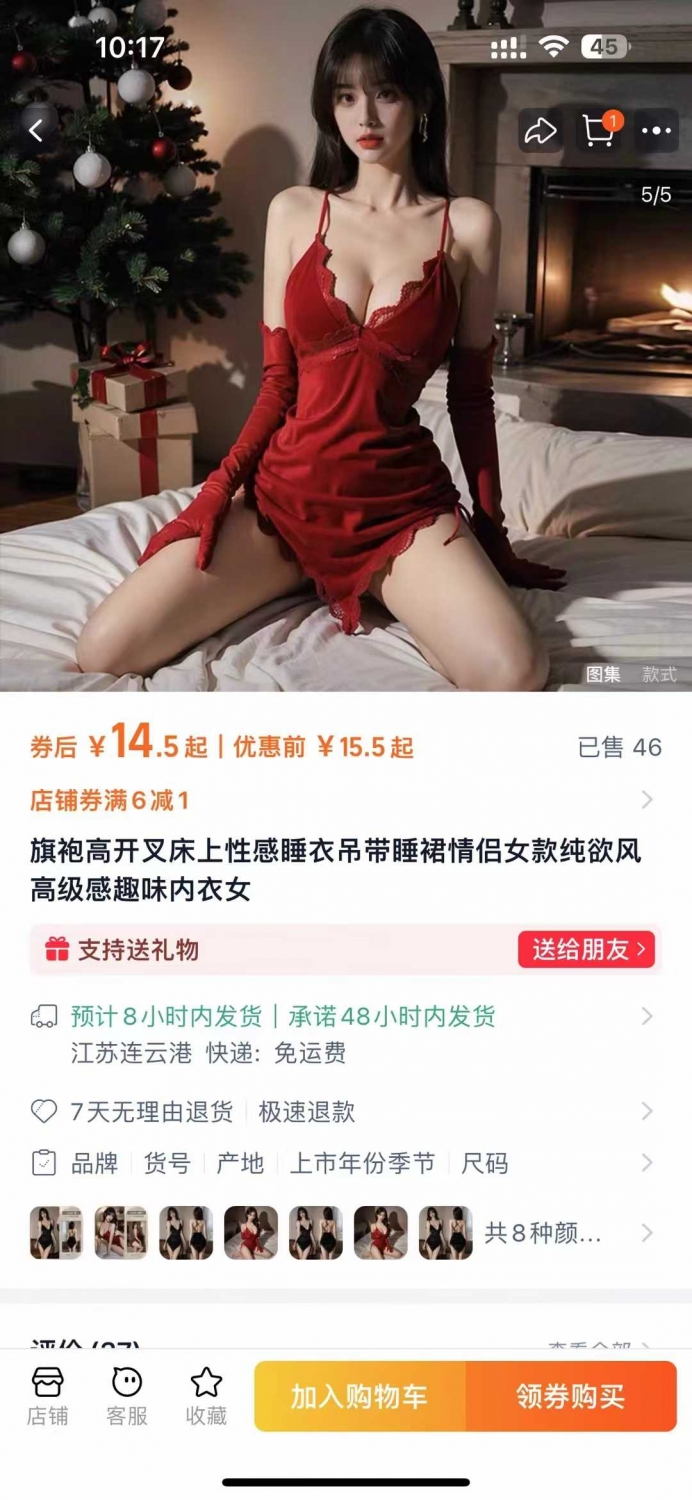This screenshot has width=692, height=1500.
Task: View the 7天无理由退货 return policy
Action: [x=346, y=1111]
